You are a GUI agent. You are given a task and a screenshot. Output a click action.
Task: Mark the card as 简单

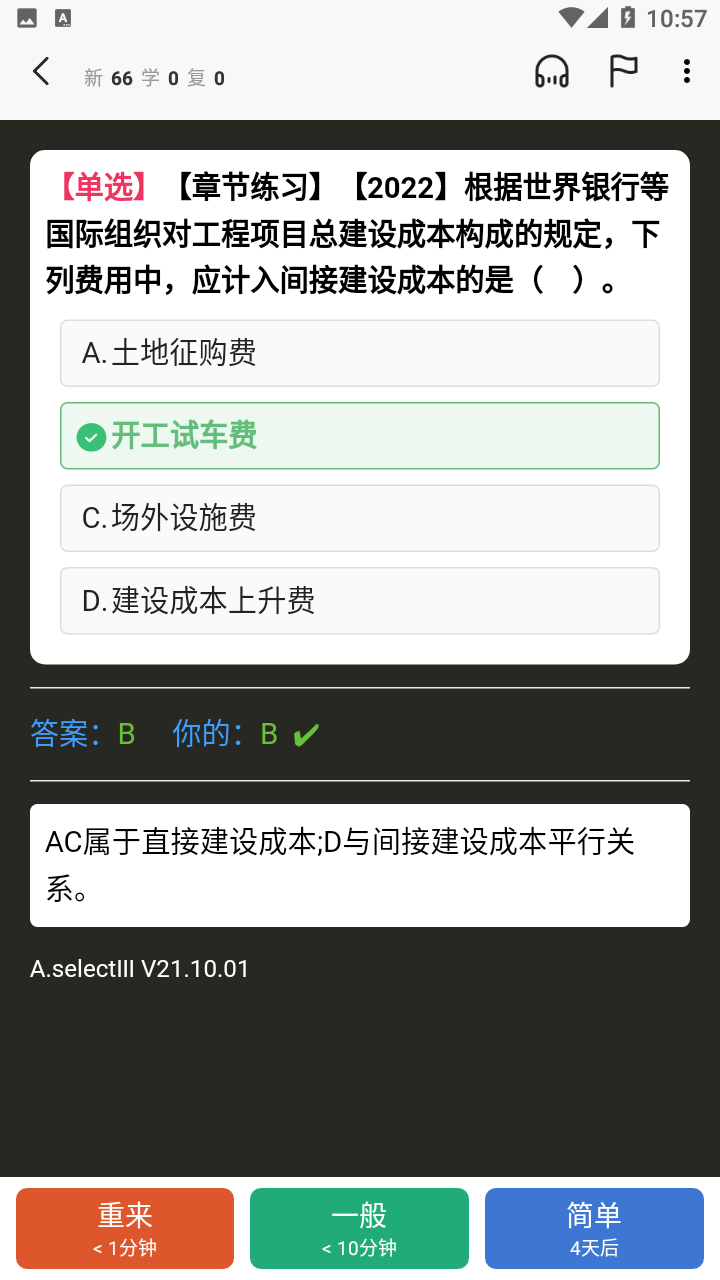pos(594,1228)
